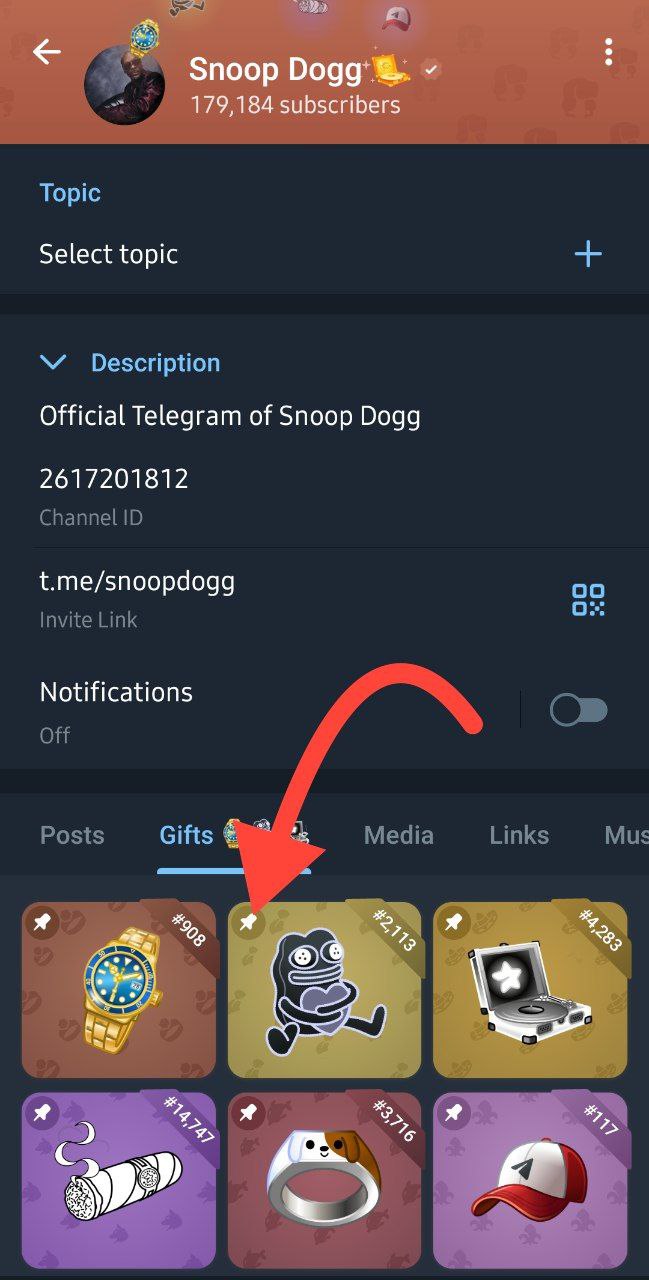Add a topic with the plus icon
This screenshot has width=649, height=1280.
(x=588, y=254)
